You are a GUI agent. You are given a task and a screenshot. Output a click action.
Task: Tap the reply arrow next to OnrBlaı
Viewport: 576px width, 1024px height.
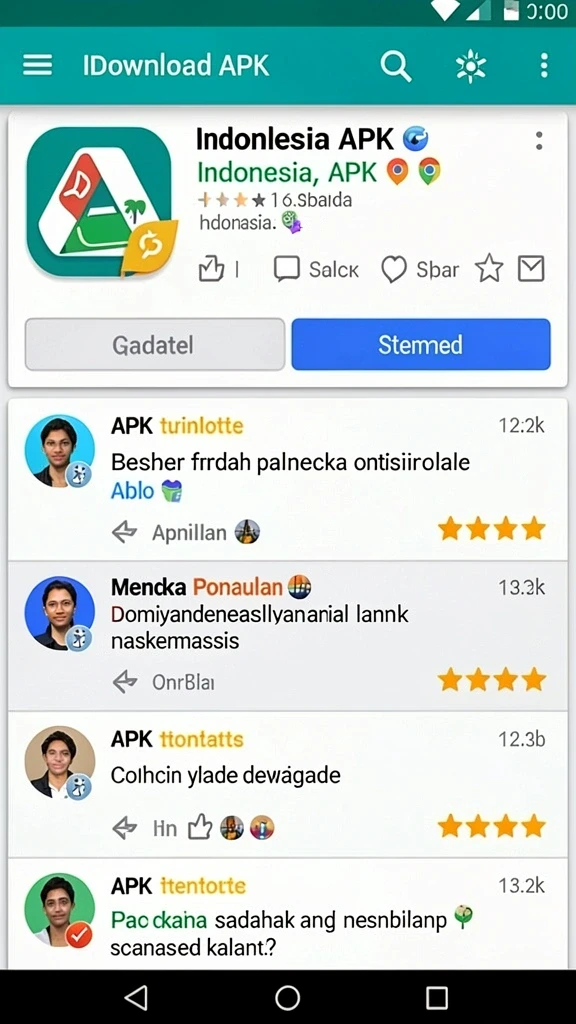124,683
